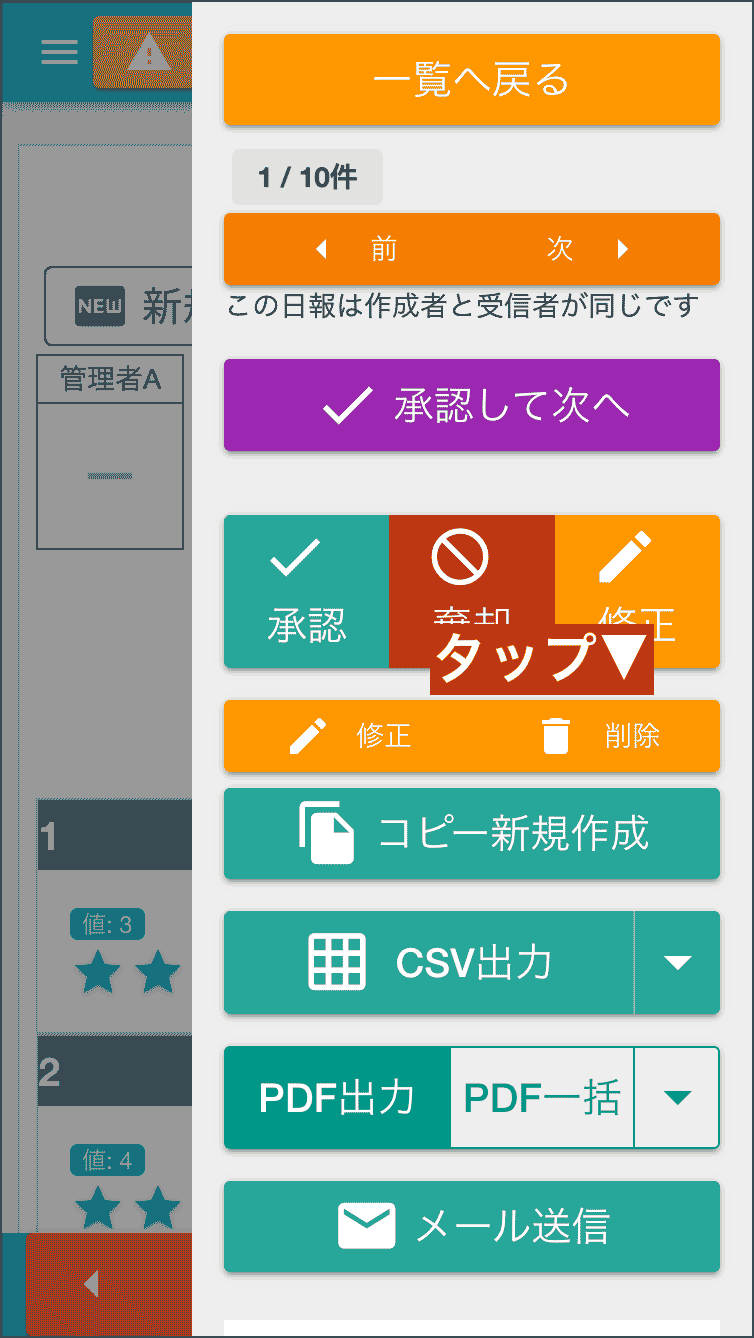Open the CSV出力 dropdown arrow
The image size is (754, 1338).
(677, 962)
